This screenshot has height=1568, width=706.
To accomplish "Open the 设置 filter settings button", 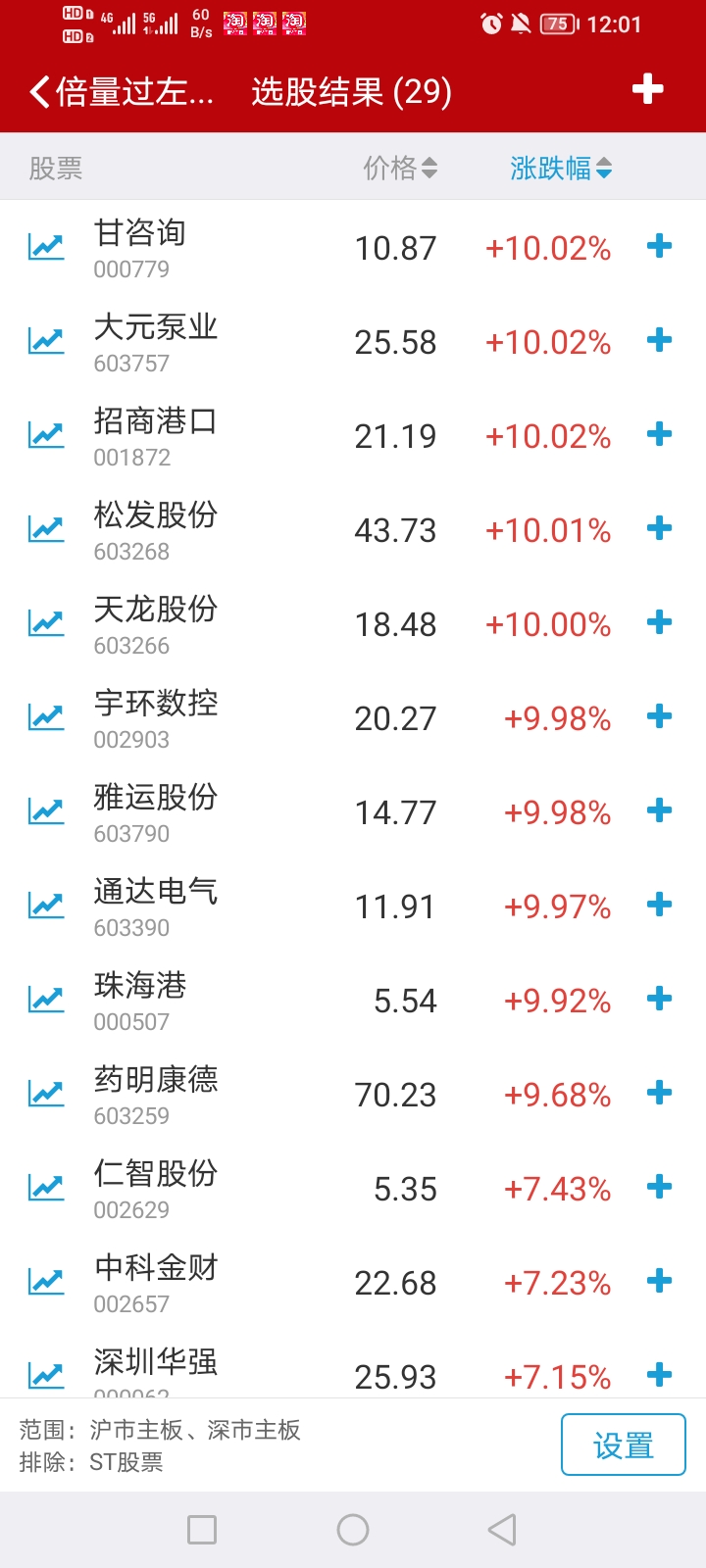I will tap(623, 1445).
